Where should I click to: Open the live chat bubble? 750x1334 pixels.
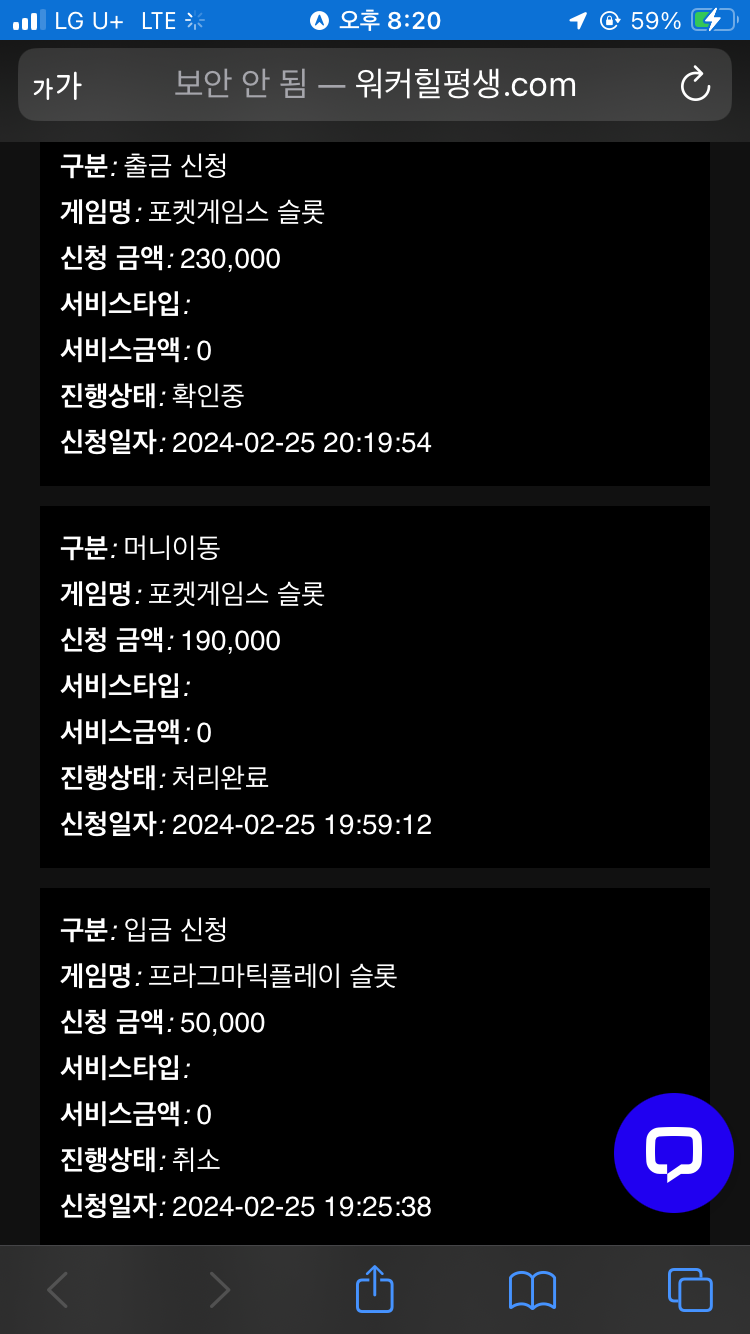point(673,1152)
